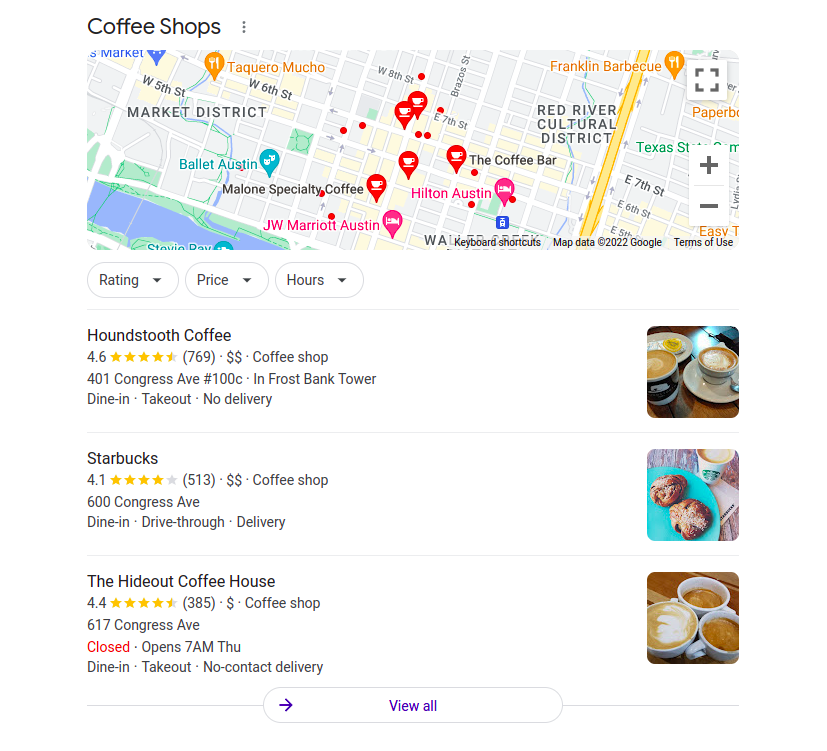View The Hideout Coffee House photo
Image resolution: width=827 pixels, height=751 pixels.
click(x=692, y=618)
